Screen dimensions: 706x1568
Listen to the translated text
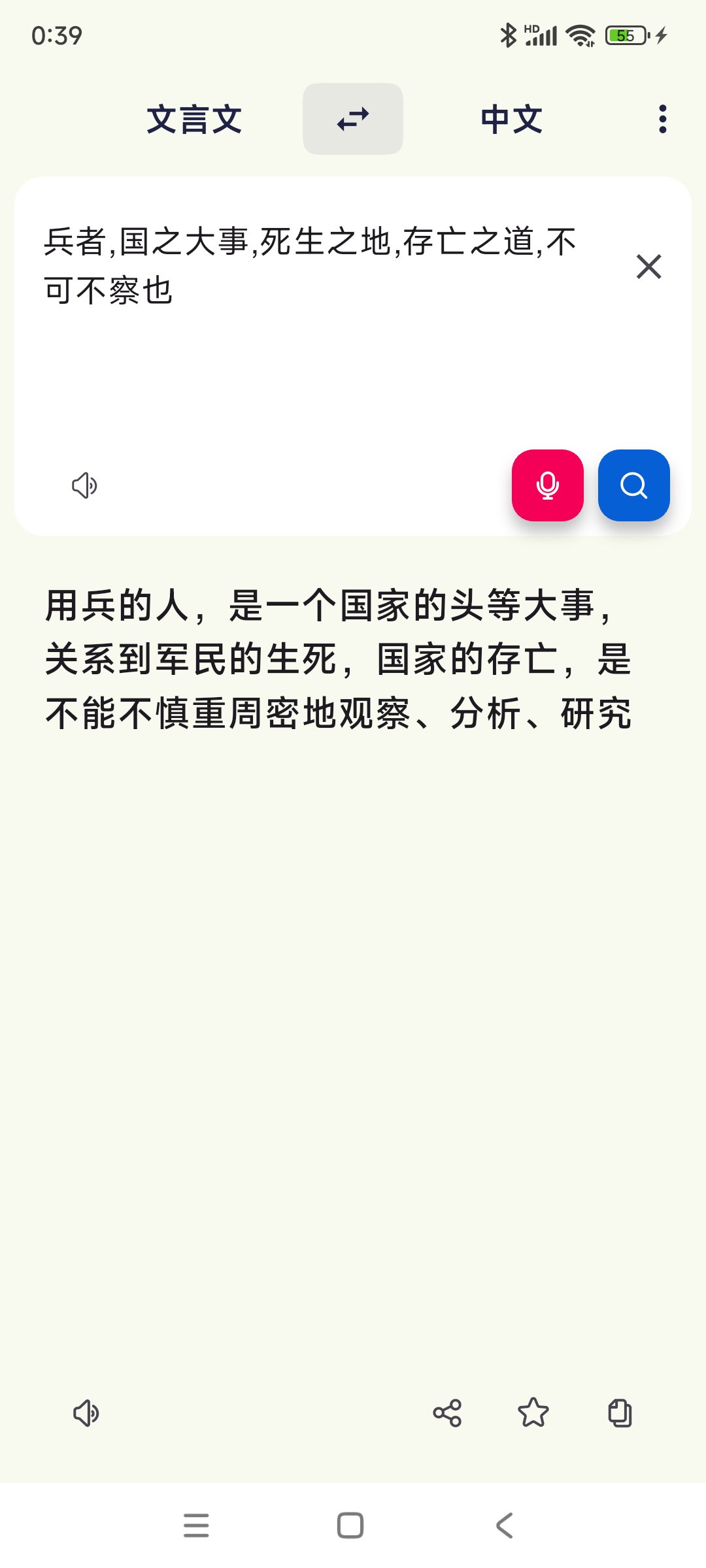point(86,1413)
